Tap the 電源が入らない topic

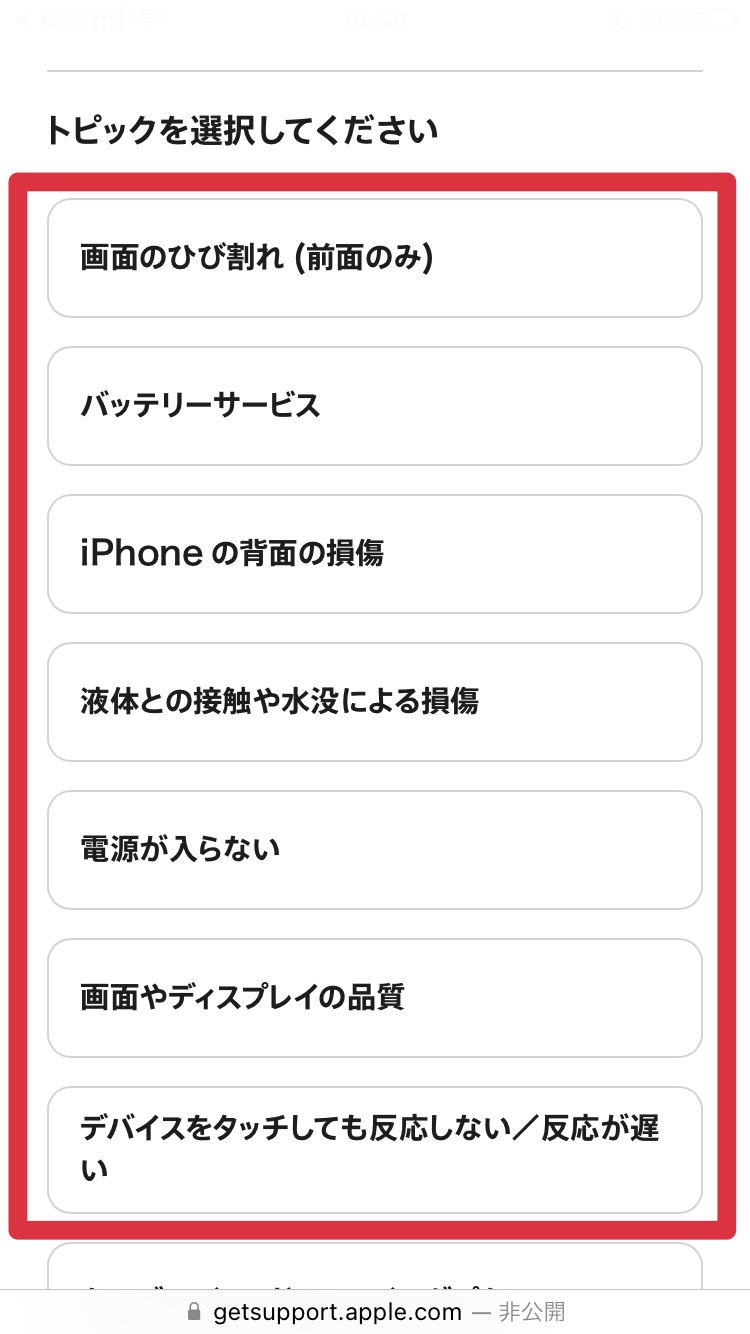click(x=375, y=850)
